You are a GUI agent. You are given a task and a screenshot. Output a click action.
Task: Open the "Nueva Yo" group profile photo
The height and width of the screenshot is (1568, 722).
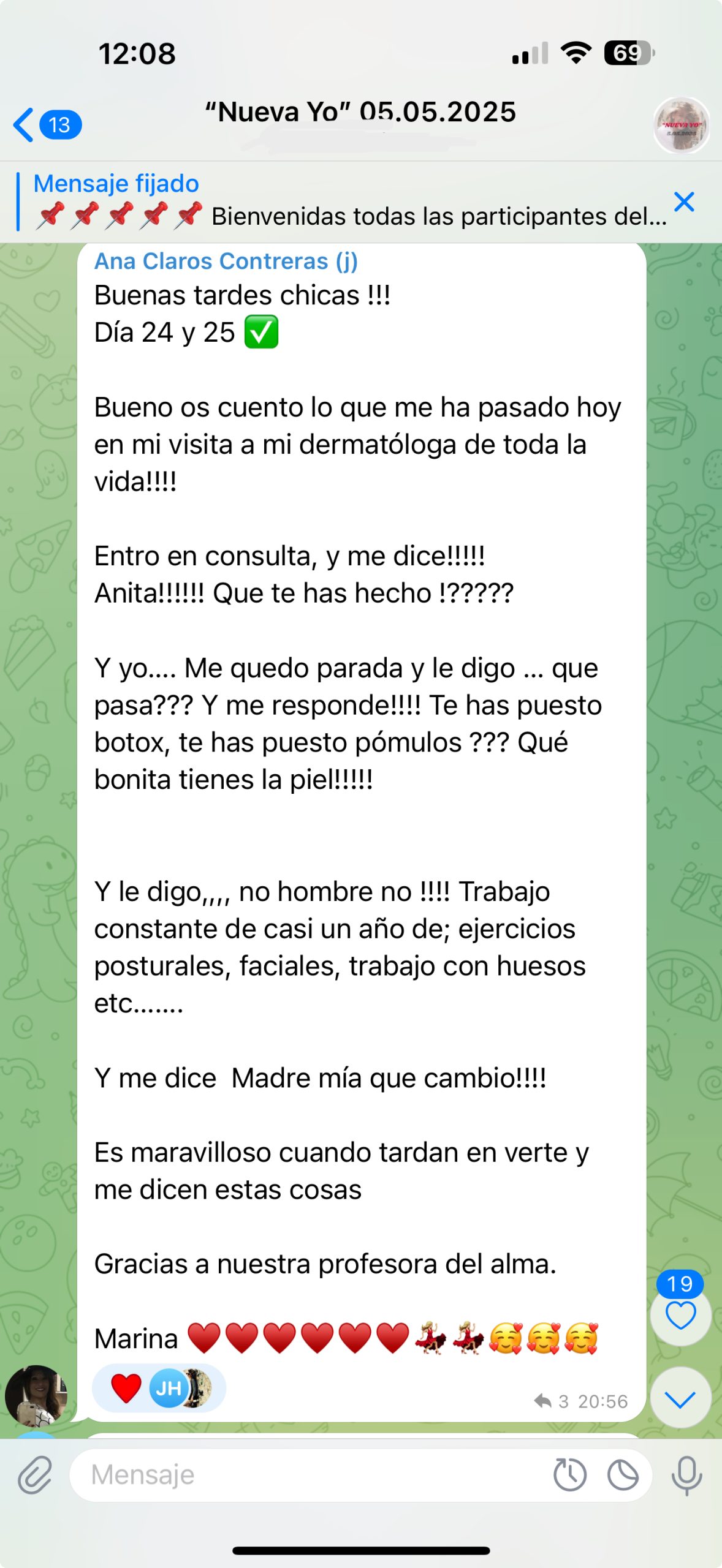coord(681,125)
